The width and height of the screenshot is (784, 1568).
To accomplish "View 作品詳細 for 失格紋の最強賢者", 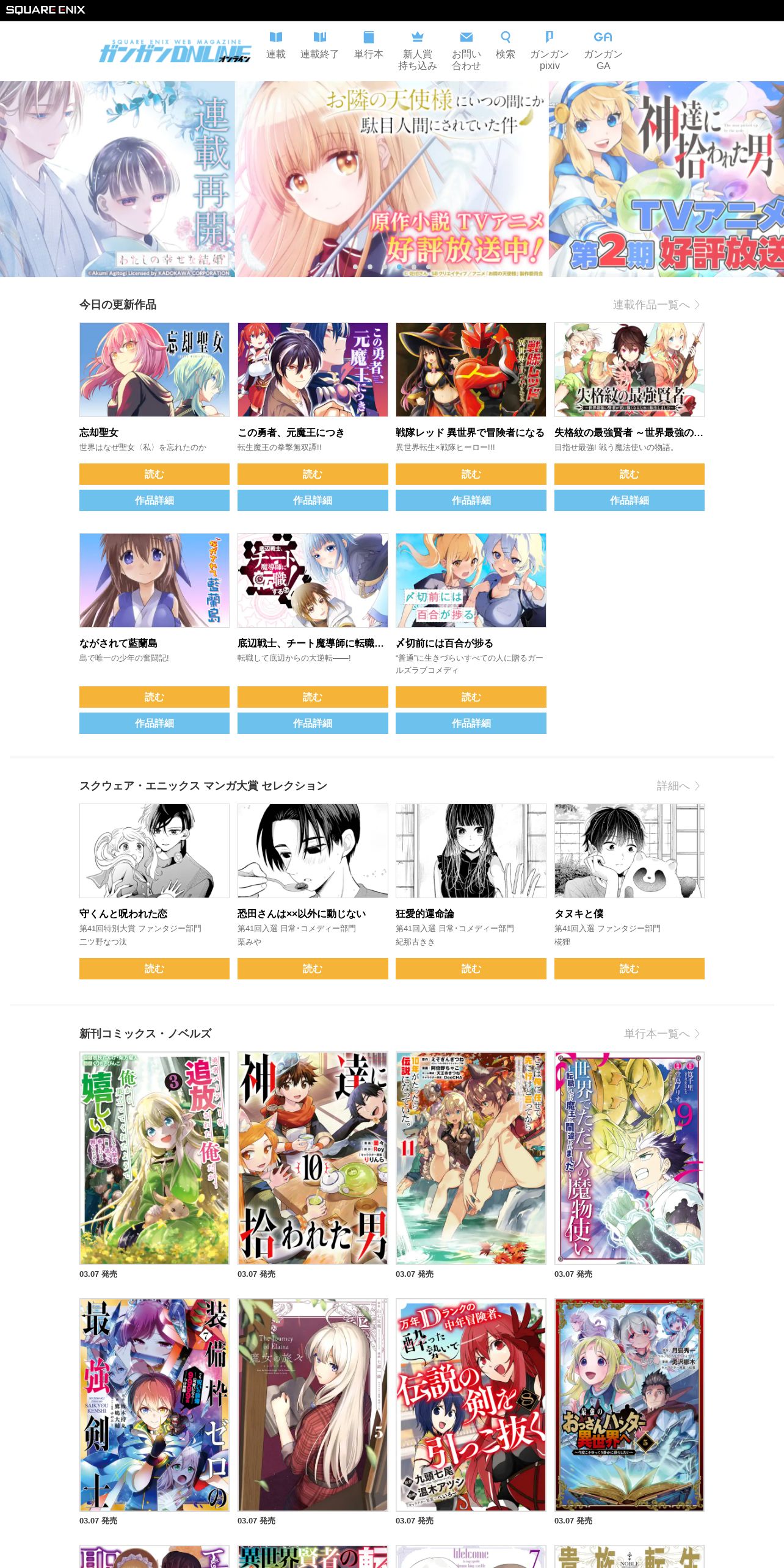I will click(630, 500).
